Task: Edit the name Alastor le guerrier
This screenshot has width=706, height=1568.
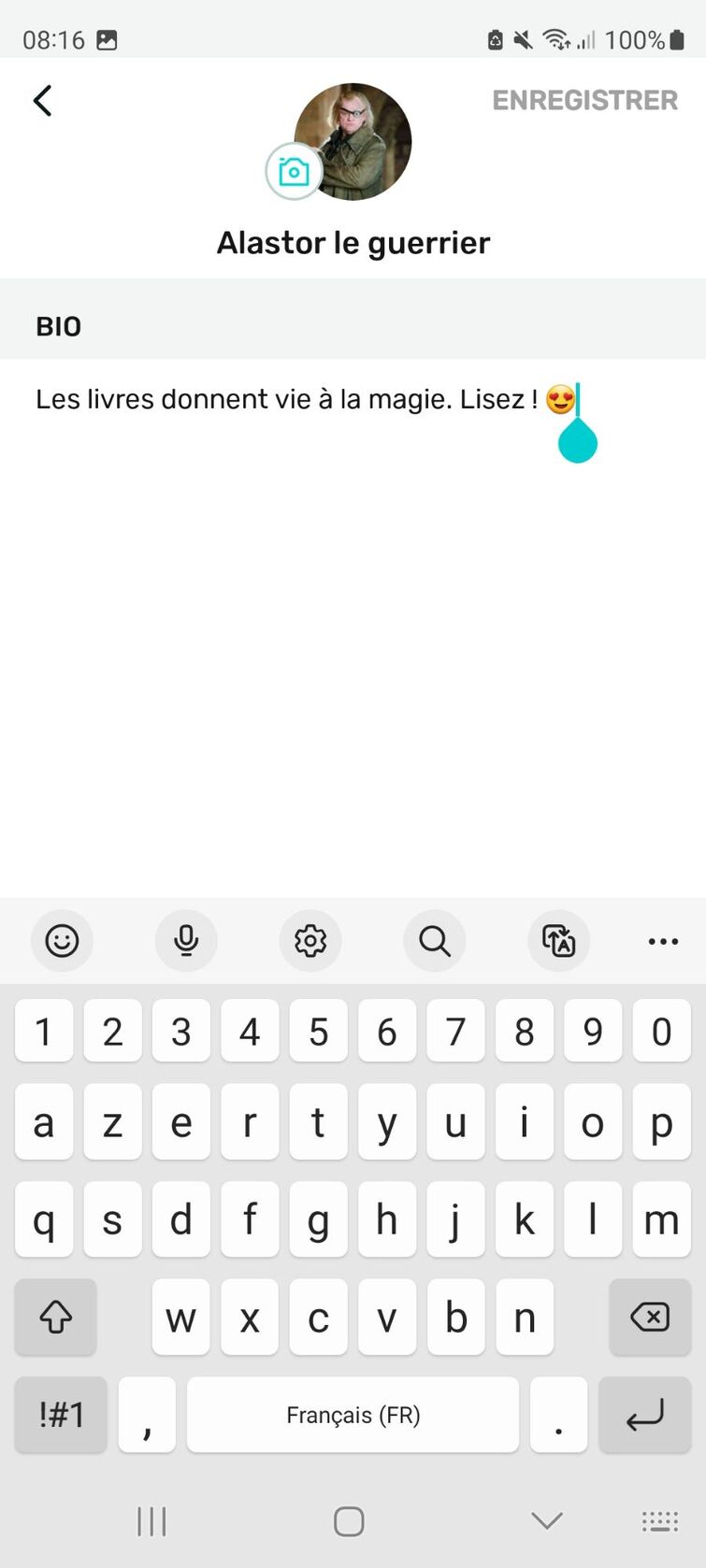Action: coord(353,243)
